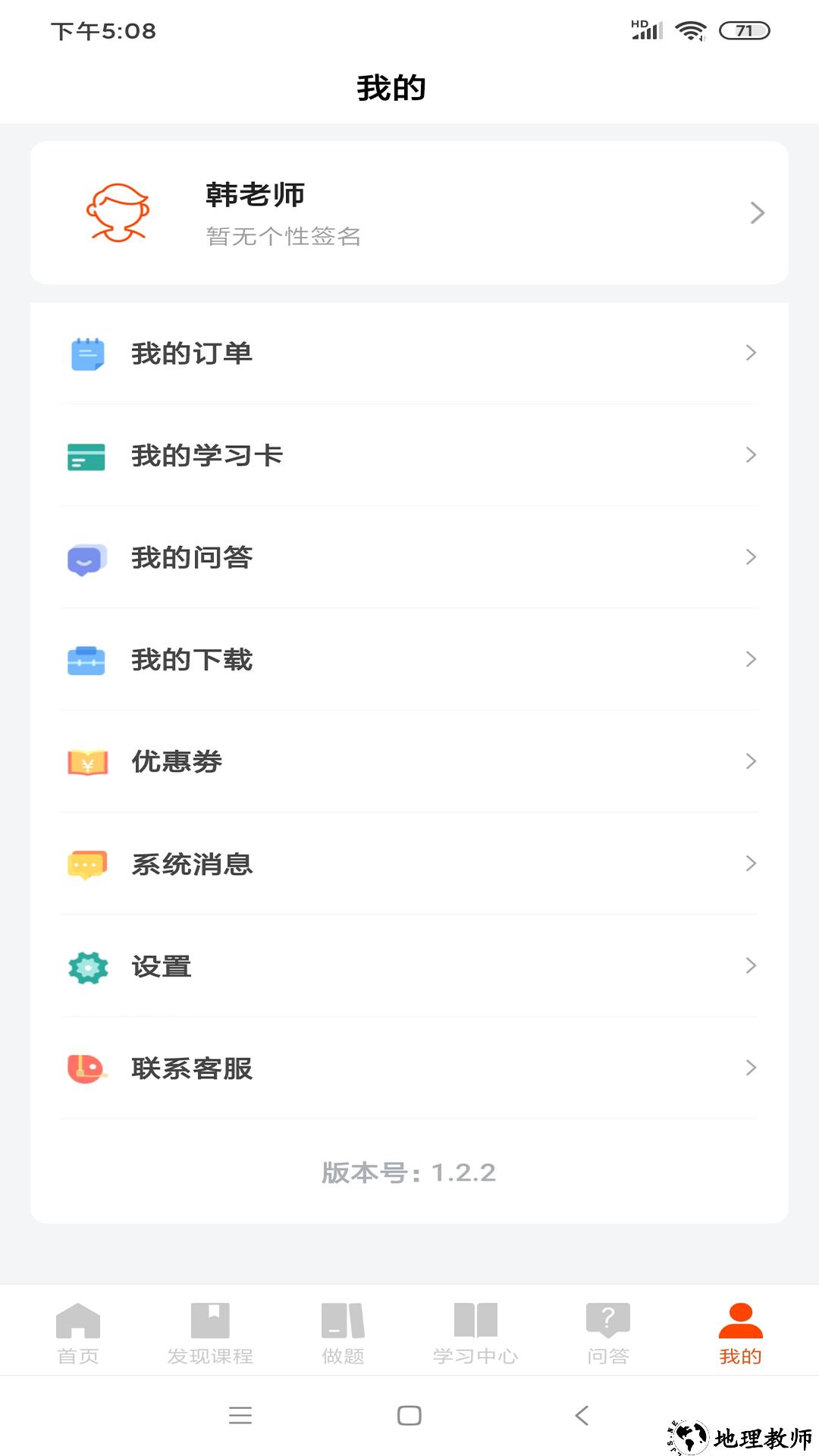Click the 联系客服 headset icon
This screenshot has height=1456, width=819.
[x=86, y=1068]
